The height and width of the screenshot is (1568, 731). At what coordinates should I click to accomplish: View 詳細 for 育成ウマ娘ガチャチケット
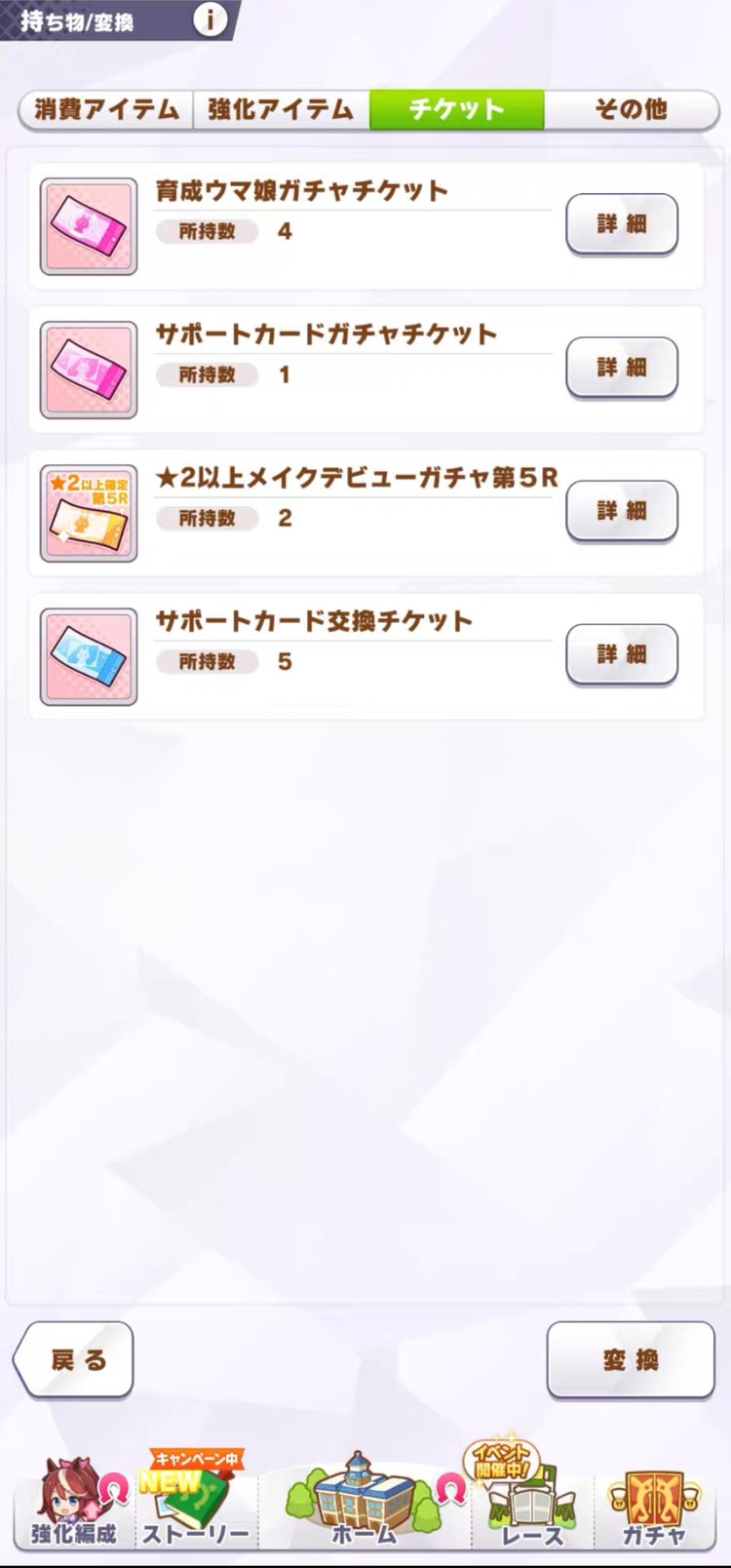tap(622, 224)
